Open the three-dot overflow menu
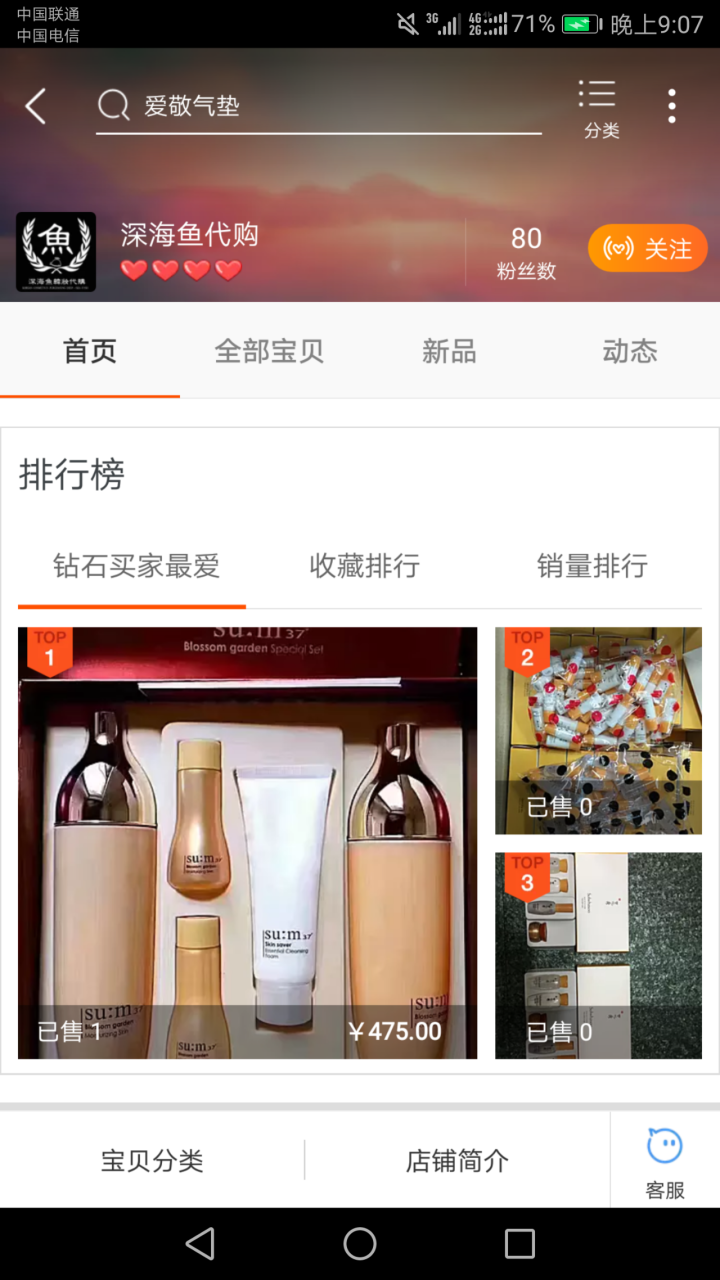Screen dimensions: 720x1280 672,106
